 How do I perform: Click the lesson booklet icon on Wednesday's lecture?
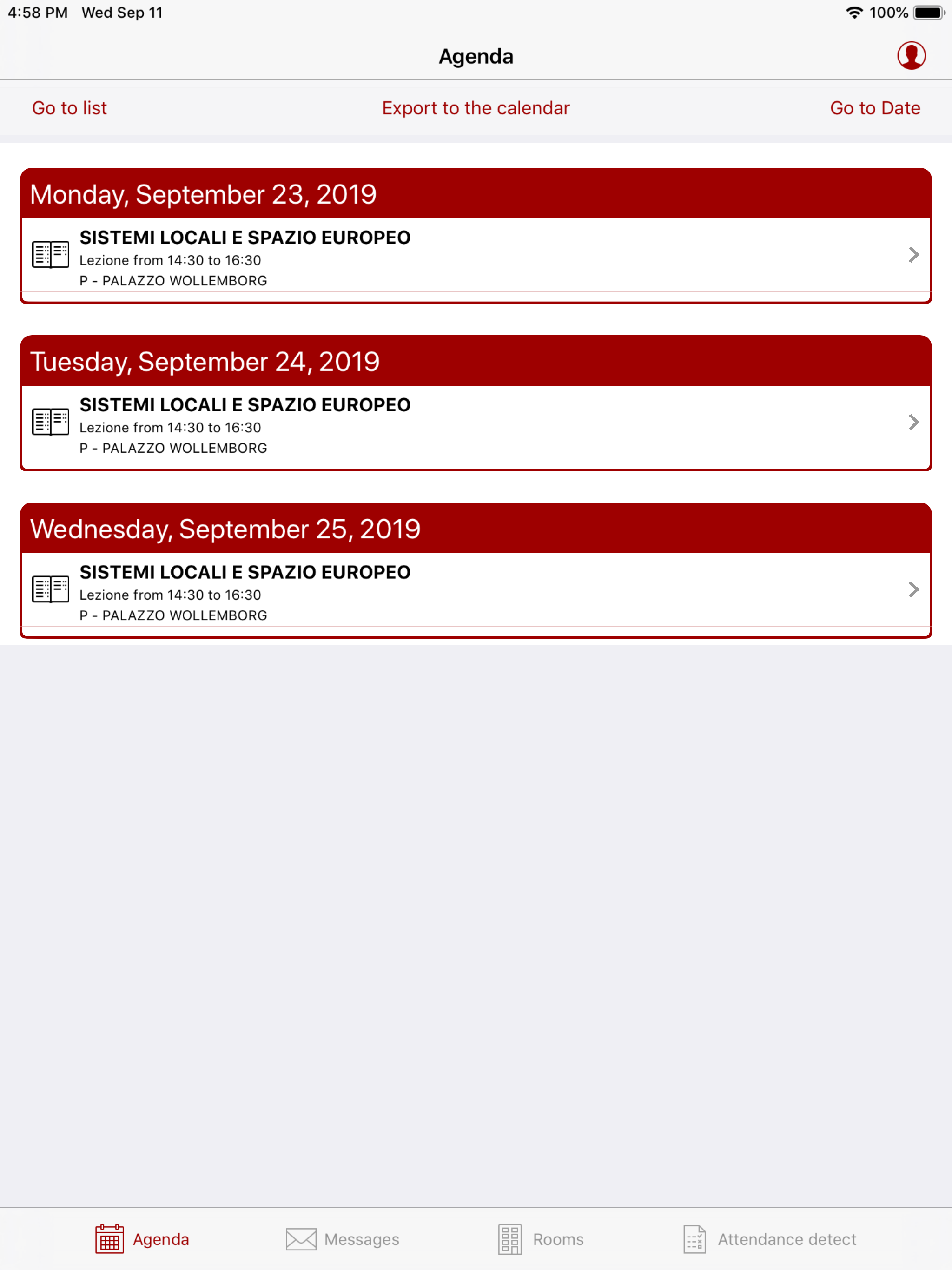coord(50,589)
